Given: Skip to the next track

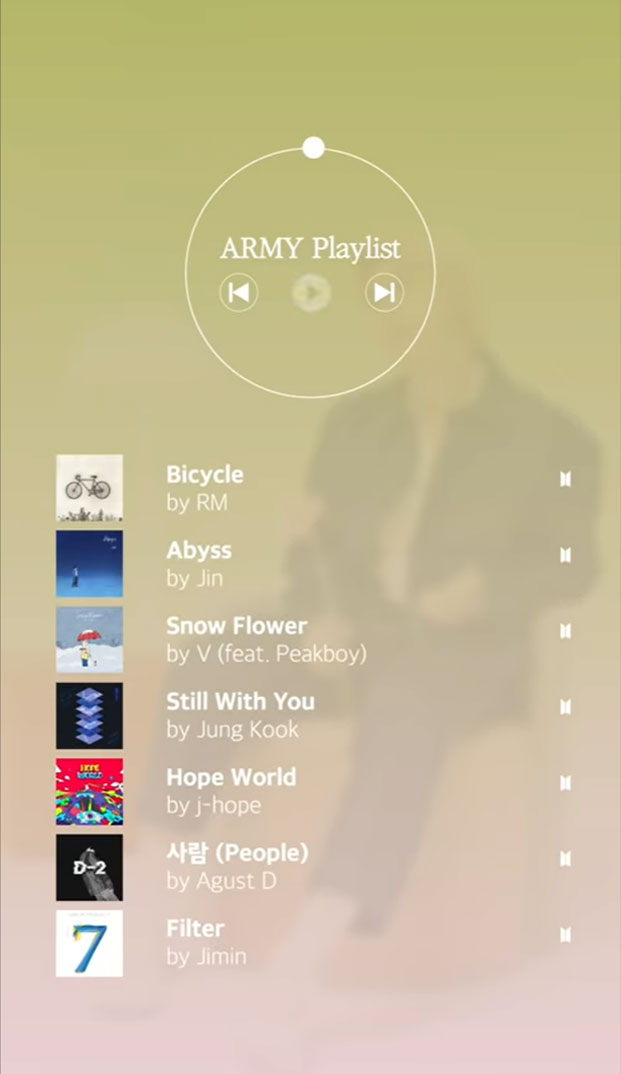Looking at the screenshot, I should point(384,293).
